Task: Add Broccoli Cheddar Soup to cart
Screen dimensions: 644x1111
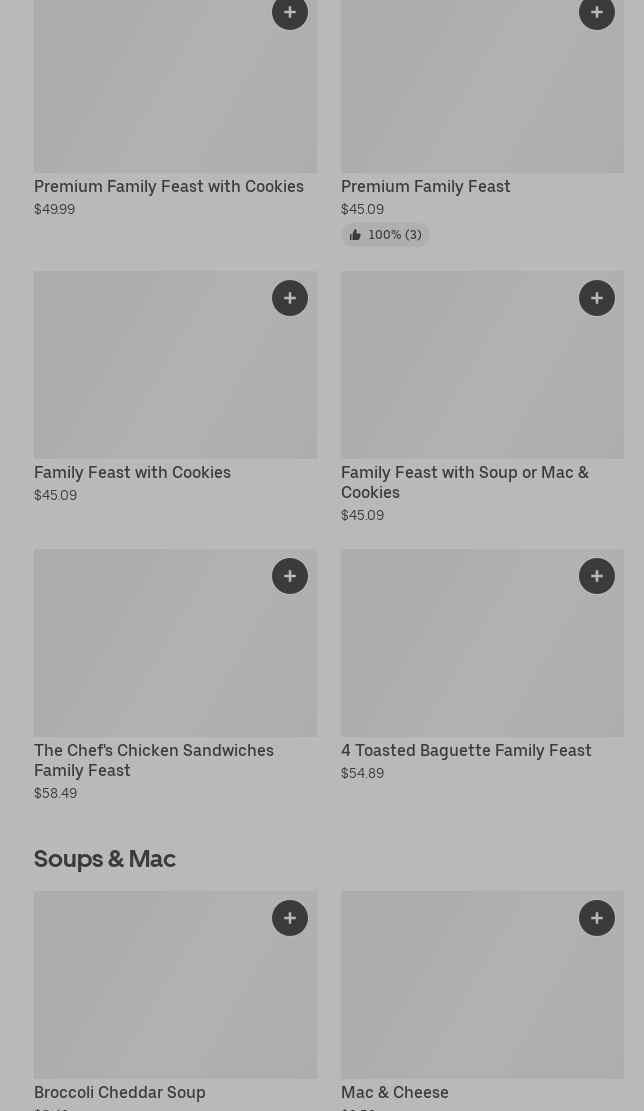Action: 289,918
